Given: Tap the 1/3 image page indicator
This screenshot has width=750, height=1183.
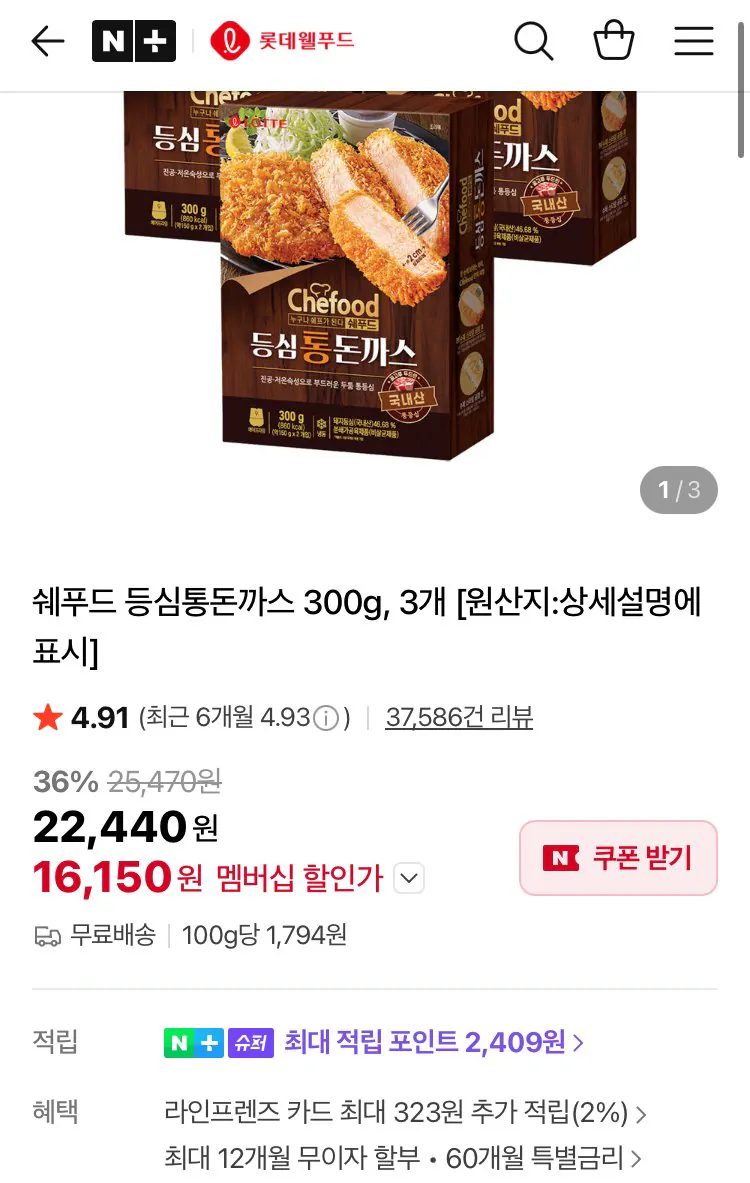Looking at the screenshot, I should pyautogui.click(x=679, y=490).
